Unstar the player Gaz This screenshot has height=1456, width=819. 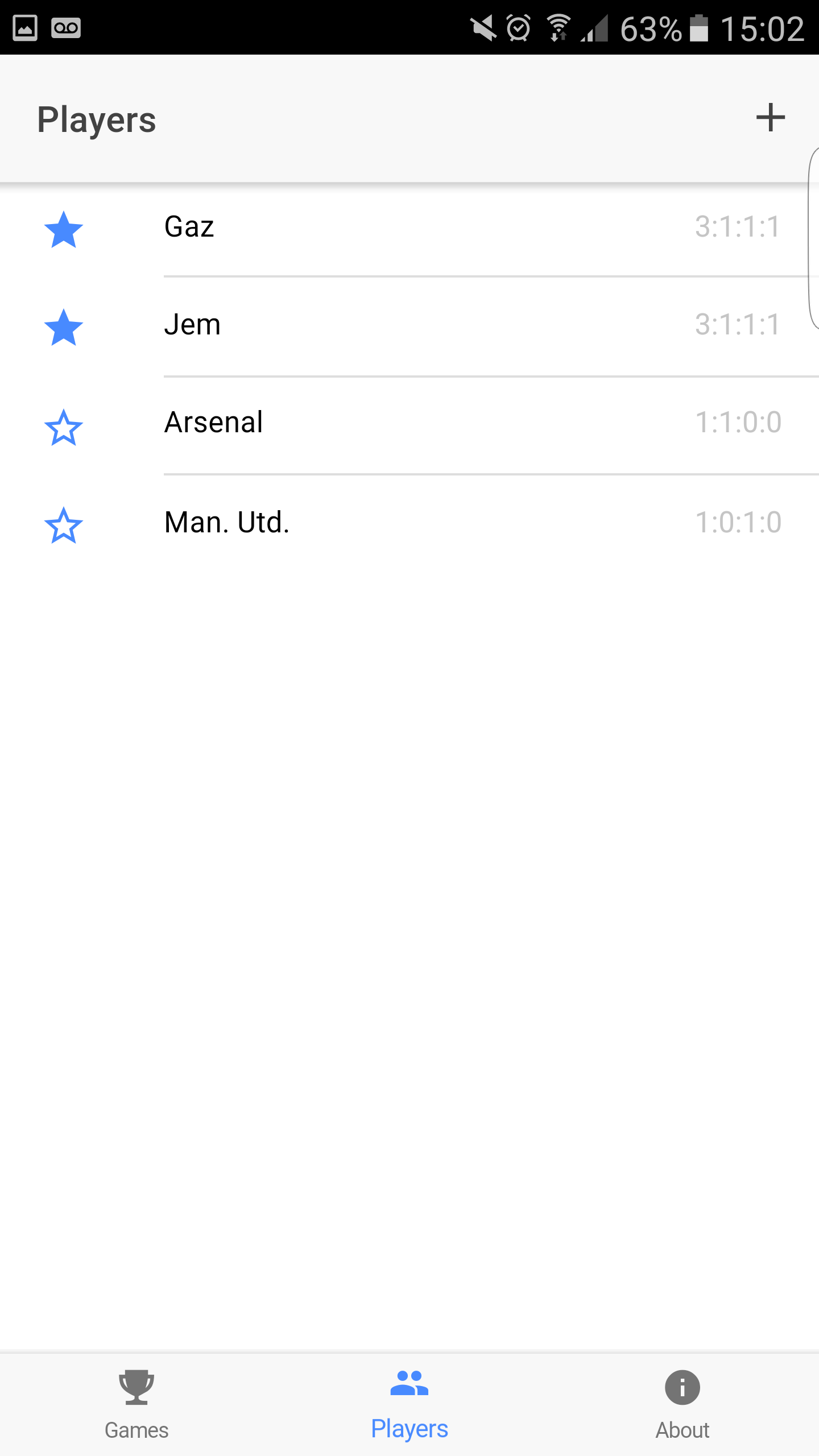coord(64,229)
